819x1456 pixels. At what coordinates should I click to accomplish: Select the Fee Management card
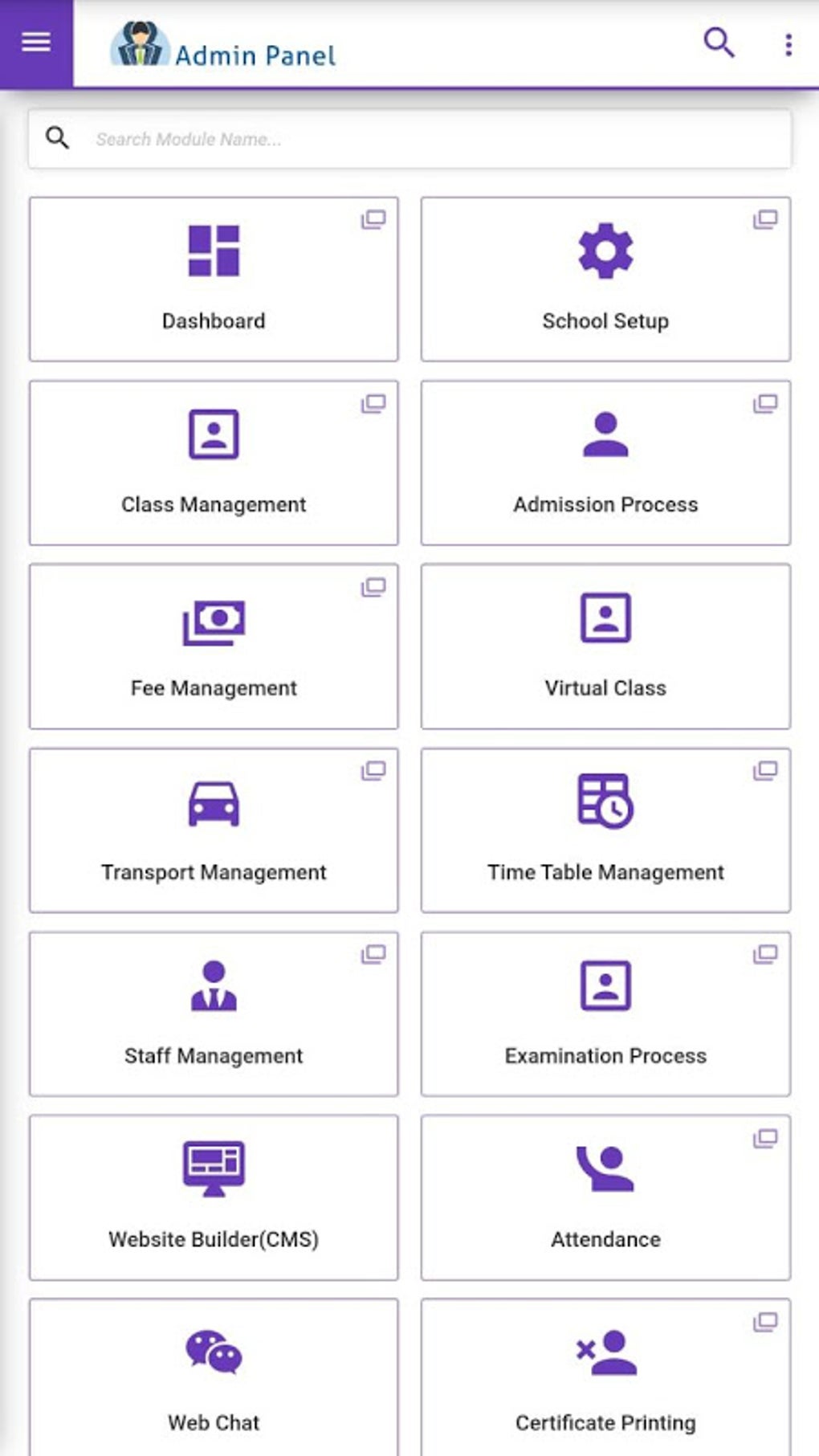[214, 646]
